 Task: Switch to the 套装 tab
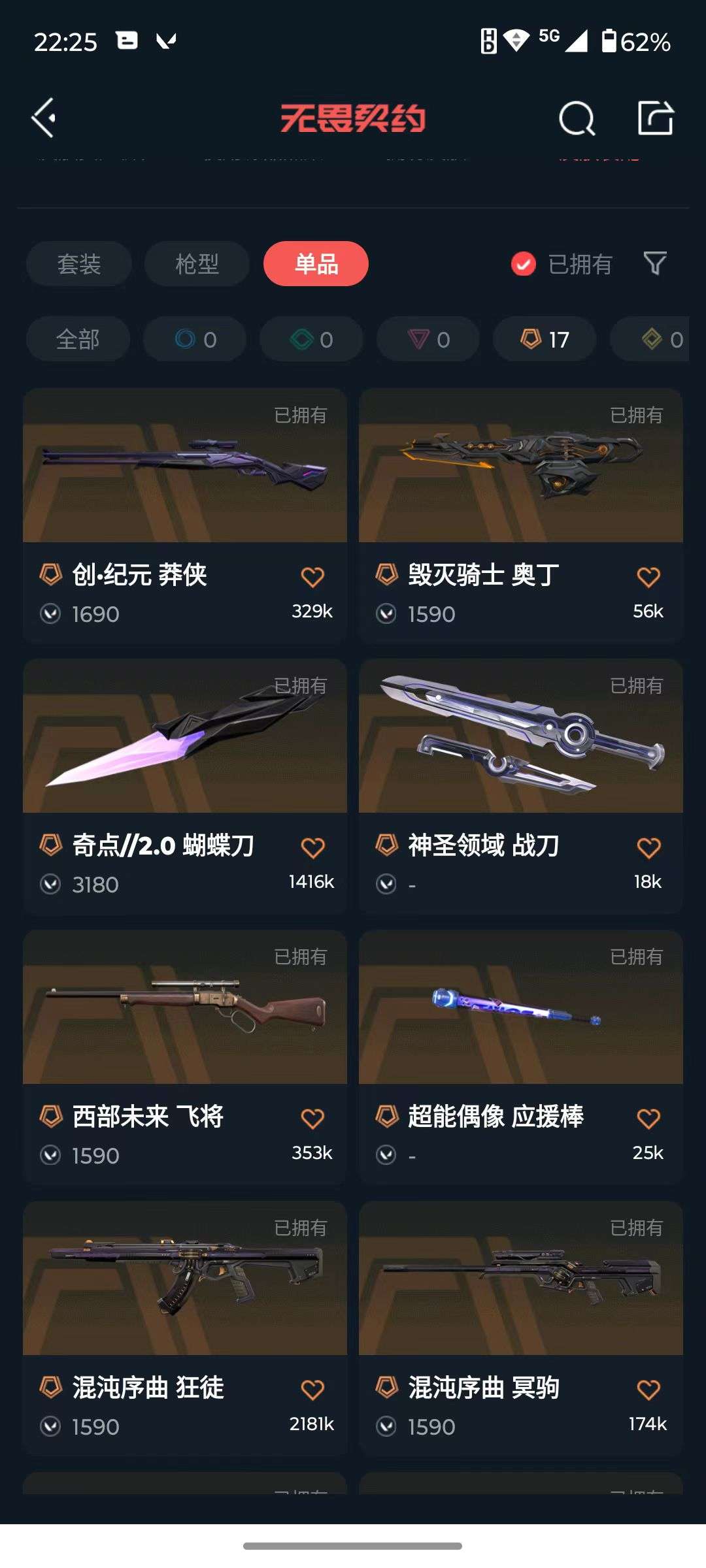click(x=78, y=264)
